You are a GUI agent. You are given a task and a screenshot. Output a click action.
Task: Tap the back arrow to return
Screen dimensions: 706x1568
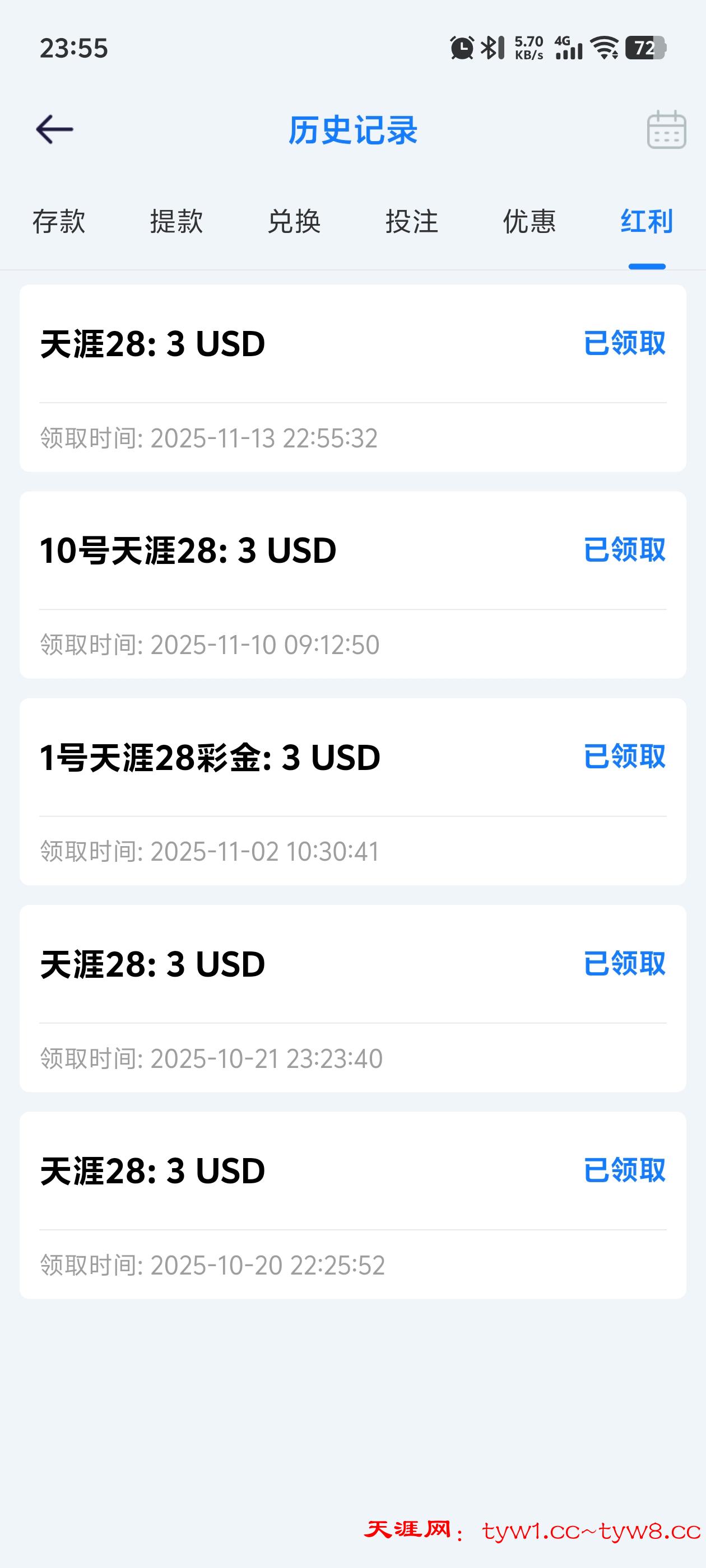pos(55,129)
